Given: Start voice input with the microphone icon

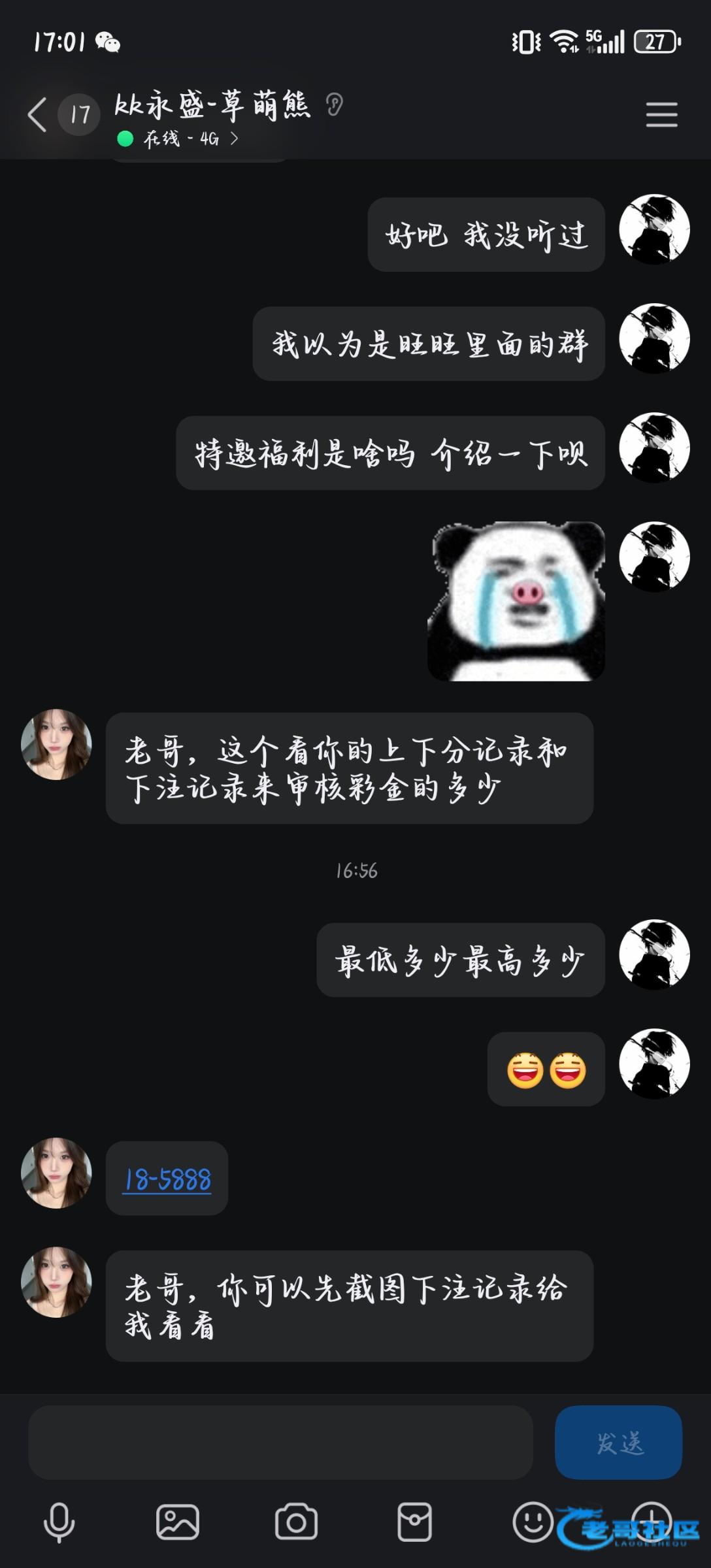Looking at the screenshot, I should 59,1522.
